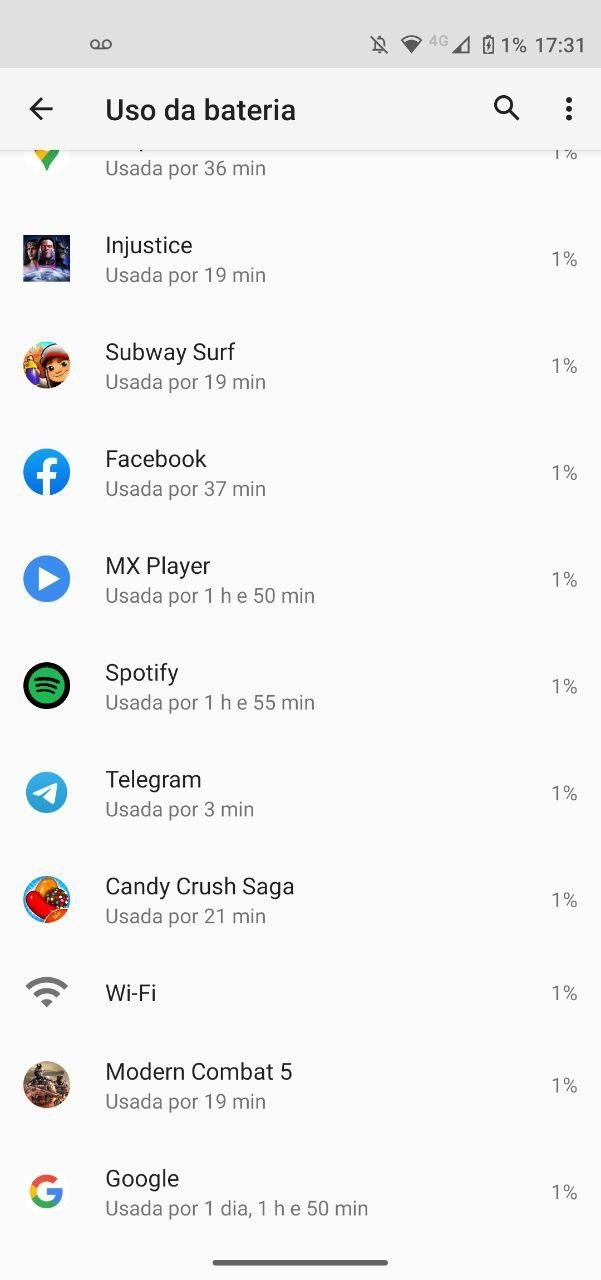Open the three-dot overflow menu
The width and height of the screenshot is (601, 1280).
tap(568, 109)
